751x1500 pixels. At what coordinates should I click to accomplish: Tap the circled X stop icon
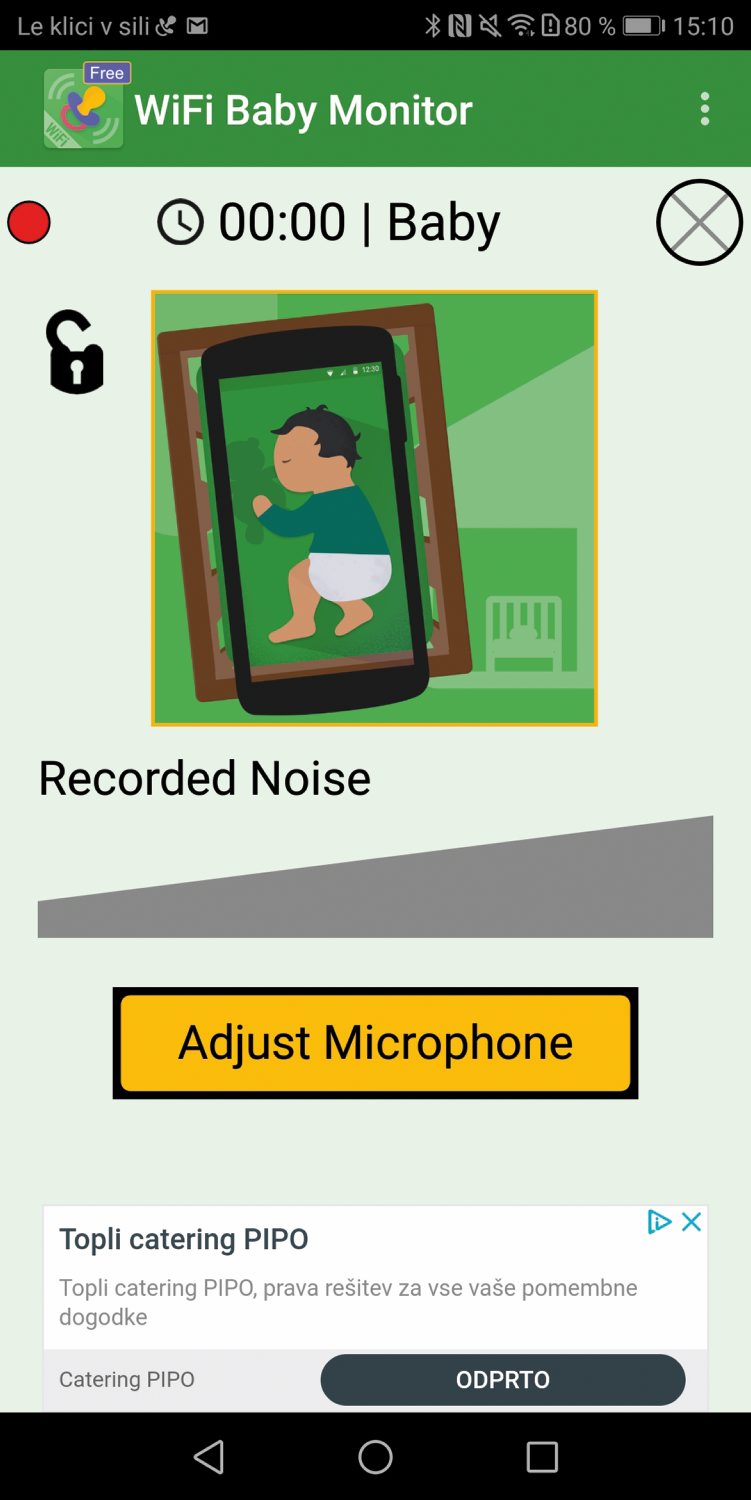[699, 222]
